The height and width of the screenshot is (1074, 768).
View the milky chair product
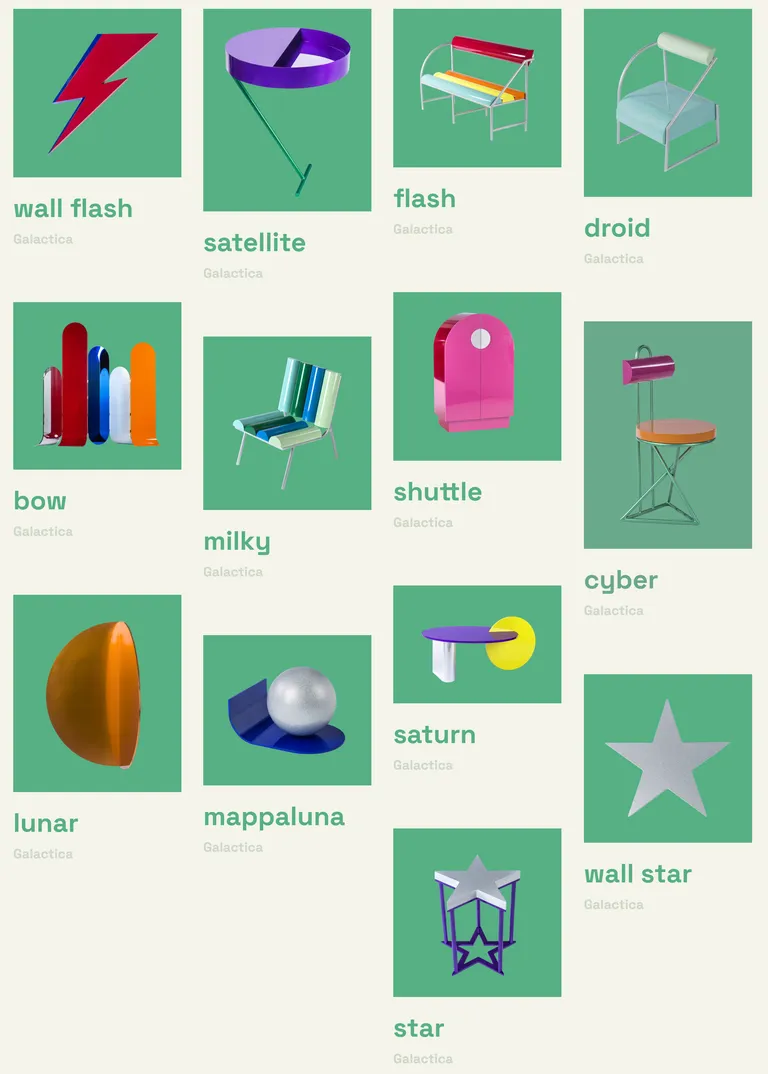click(x=287, y=423)
